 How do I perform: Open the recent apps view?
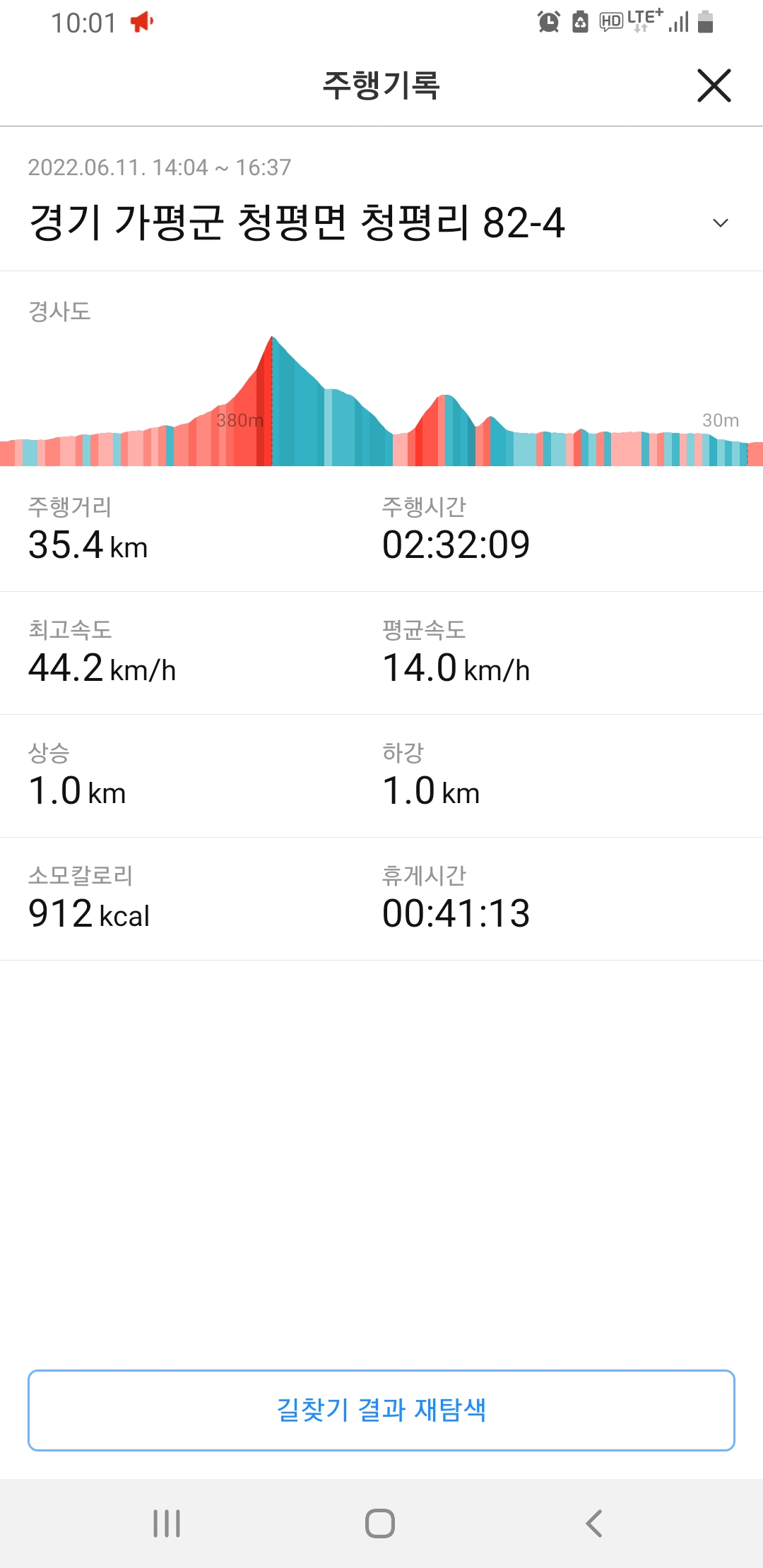click(167, 1524)
